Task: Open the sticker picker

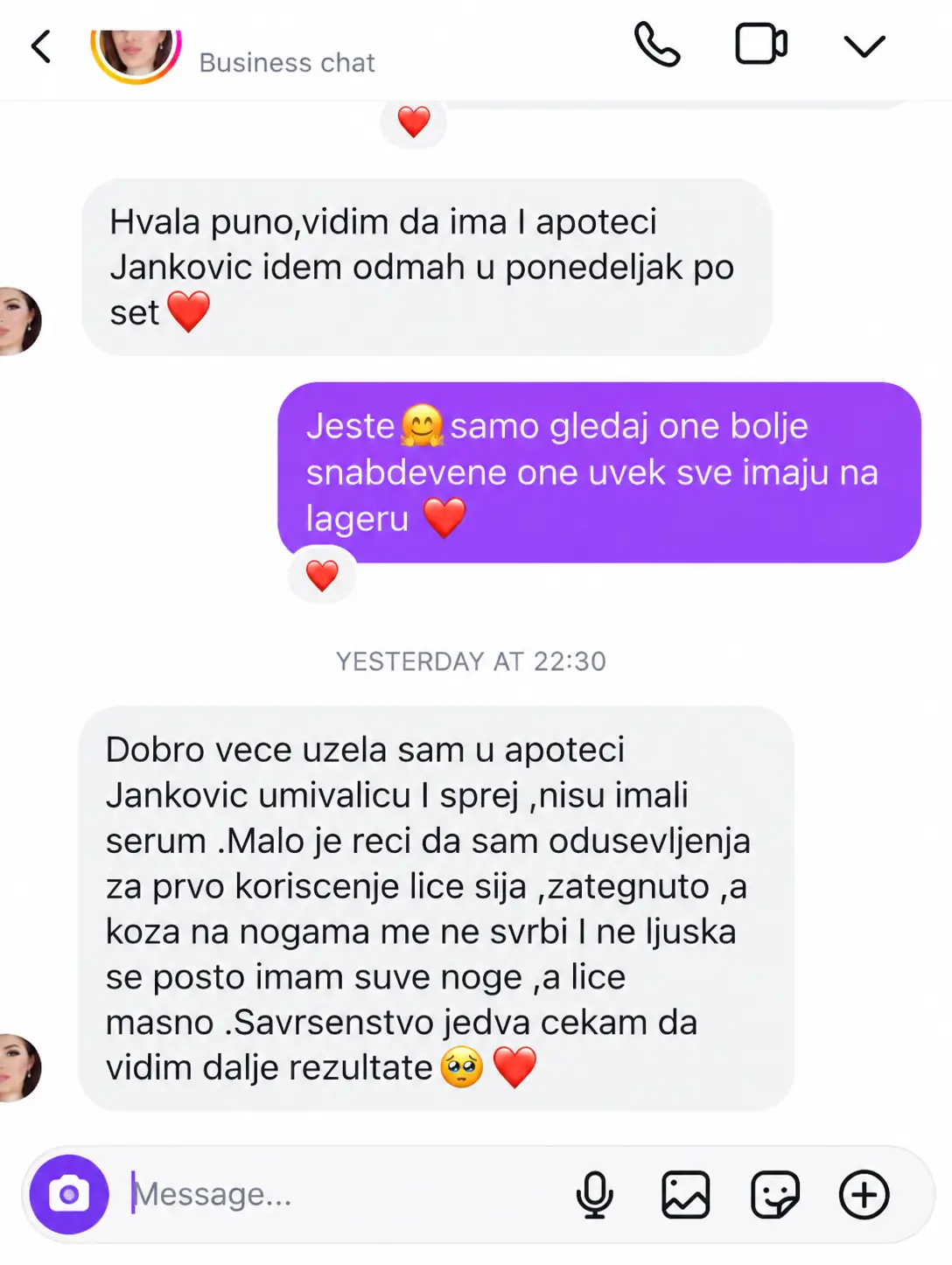Action: (775, 1194)
